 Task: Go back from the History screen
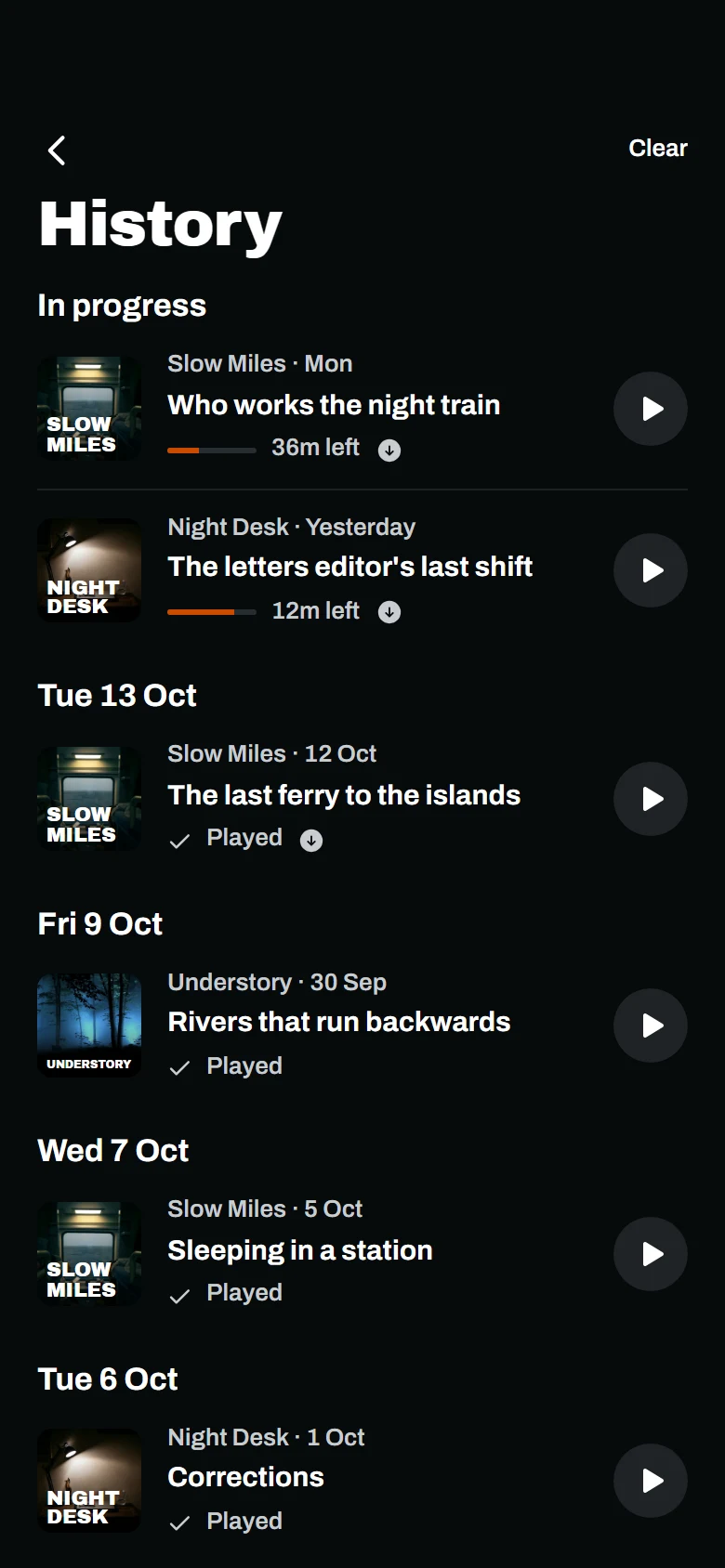(57, 150)
